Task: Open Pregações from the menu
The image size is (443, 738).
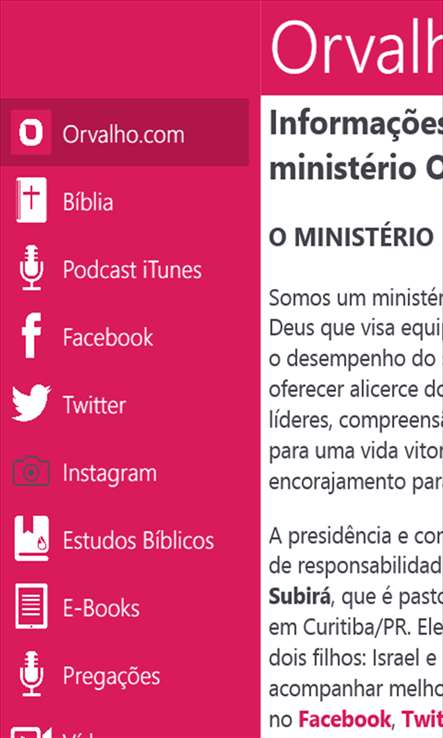Action: tap(124, 675)
